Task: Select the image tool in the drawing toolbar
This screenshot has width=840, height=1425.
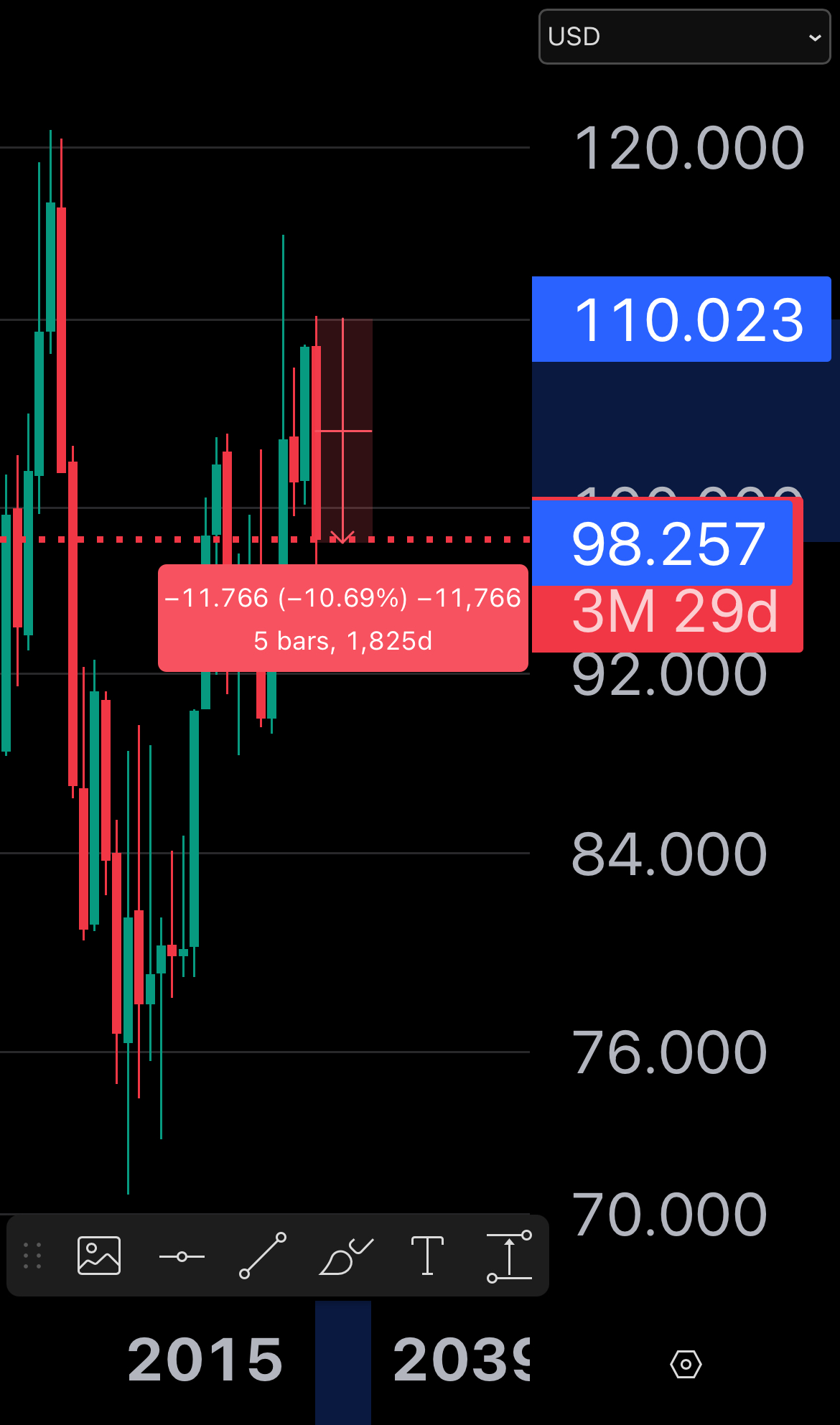Action: pos(99,1256)
